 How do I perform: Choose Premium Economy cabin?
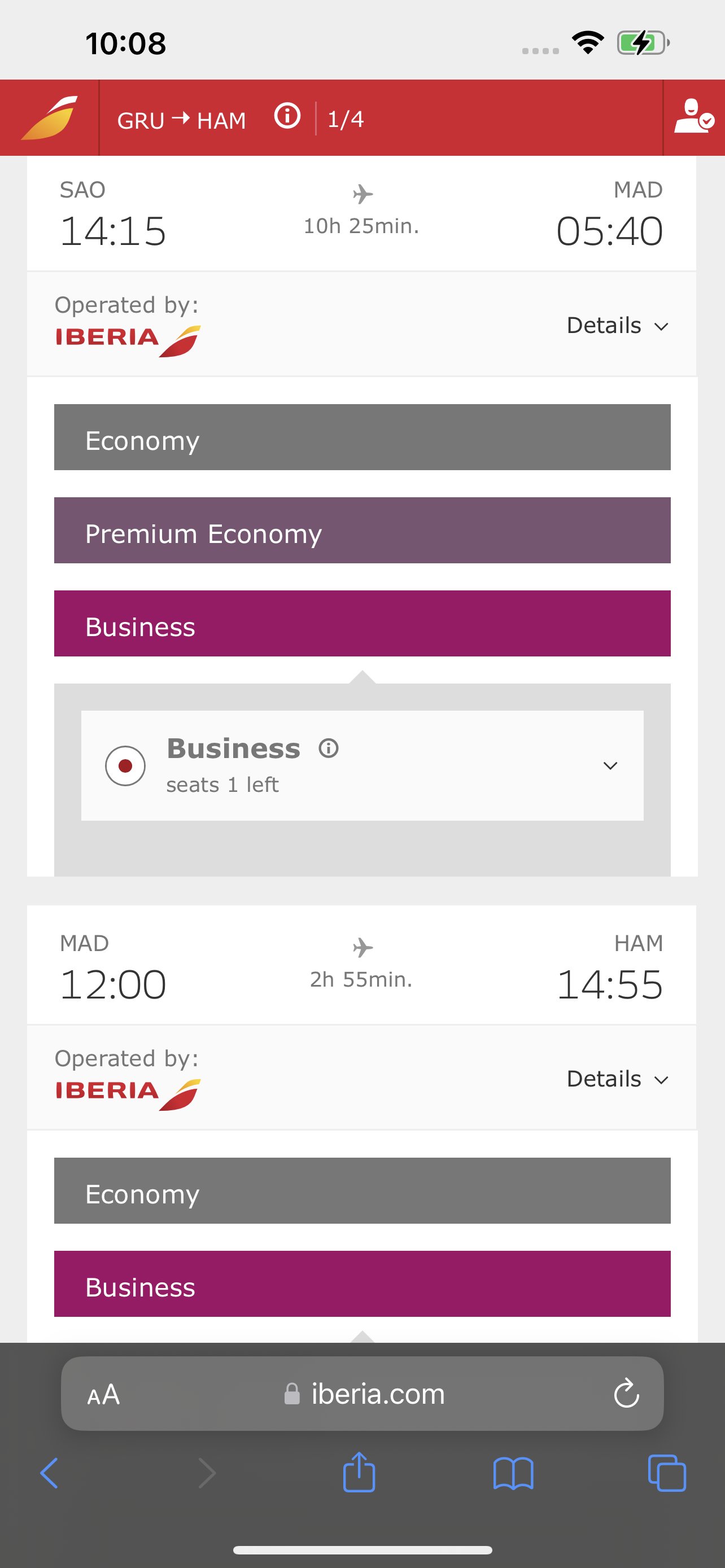[362, 530]
